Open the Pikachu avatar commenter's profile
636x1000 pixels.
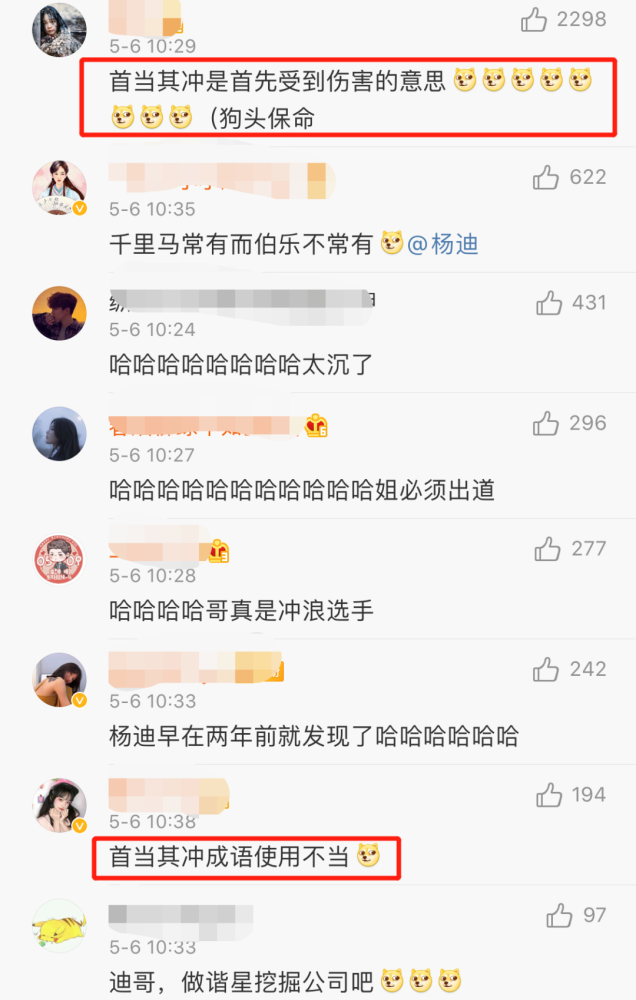point(59,925)
